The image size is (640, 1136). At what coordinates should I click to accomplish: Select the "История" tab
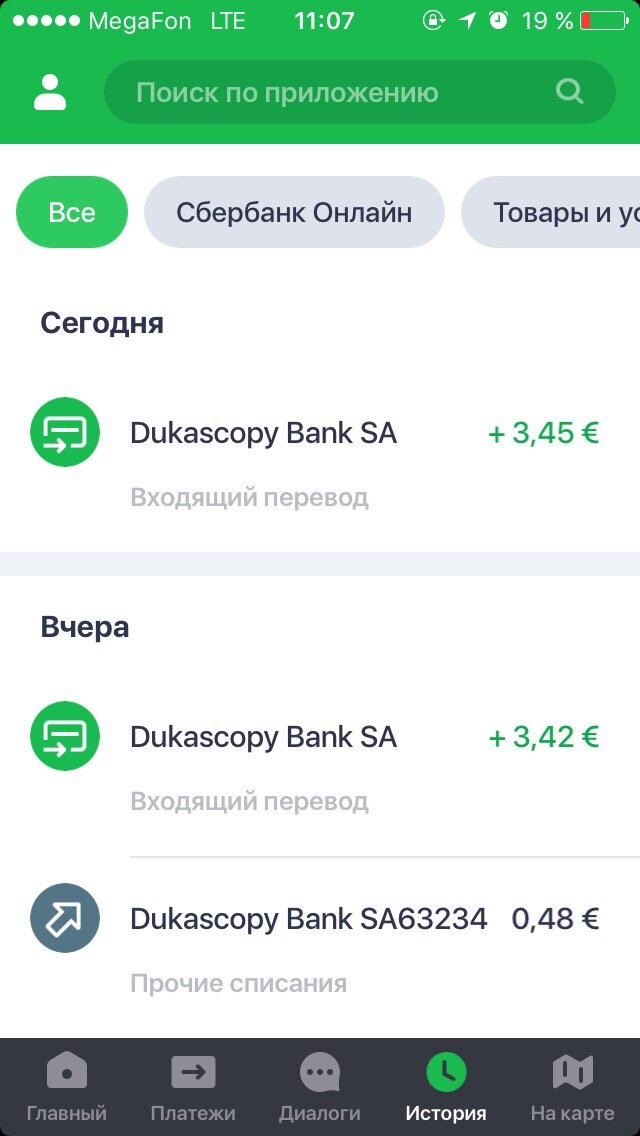pyautogui.click(x=446, y=1088)
